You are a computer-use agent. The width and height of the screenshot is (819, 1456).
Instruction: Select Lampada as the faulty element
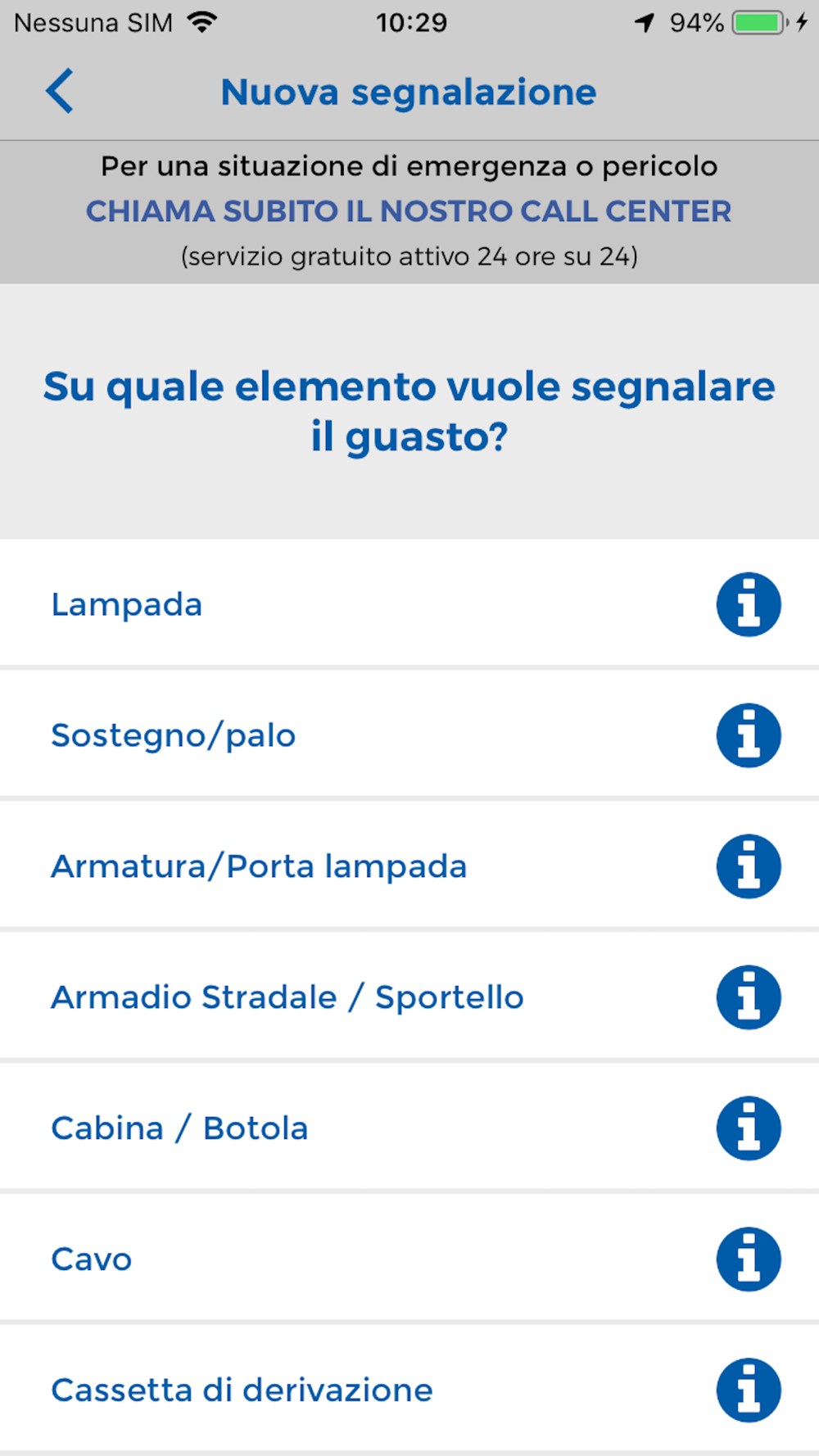point(127,604)
